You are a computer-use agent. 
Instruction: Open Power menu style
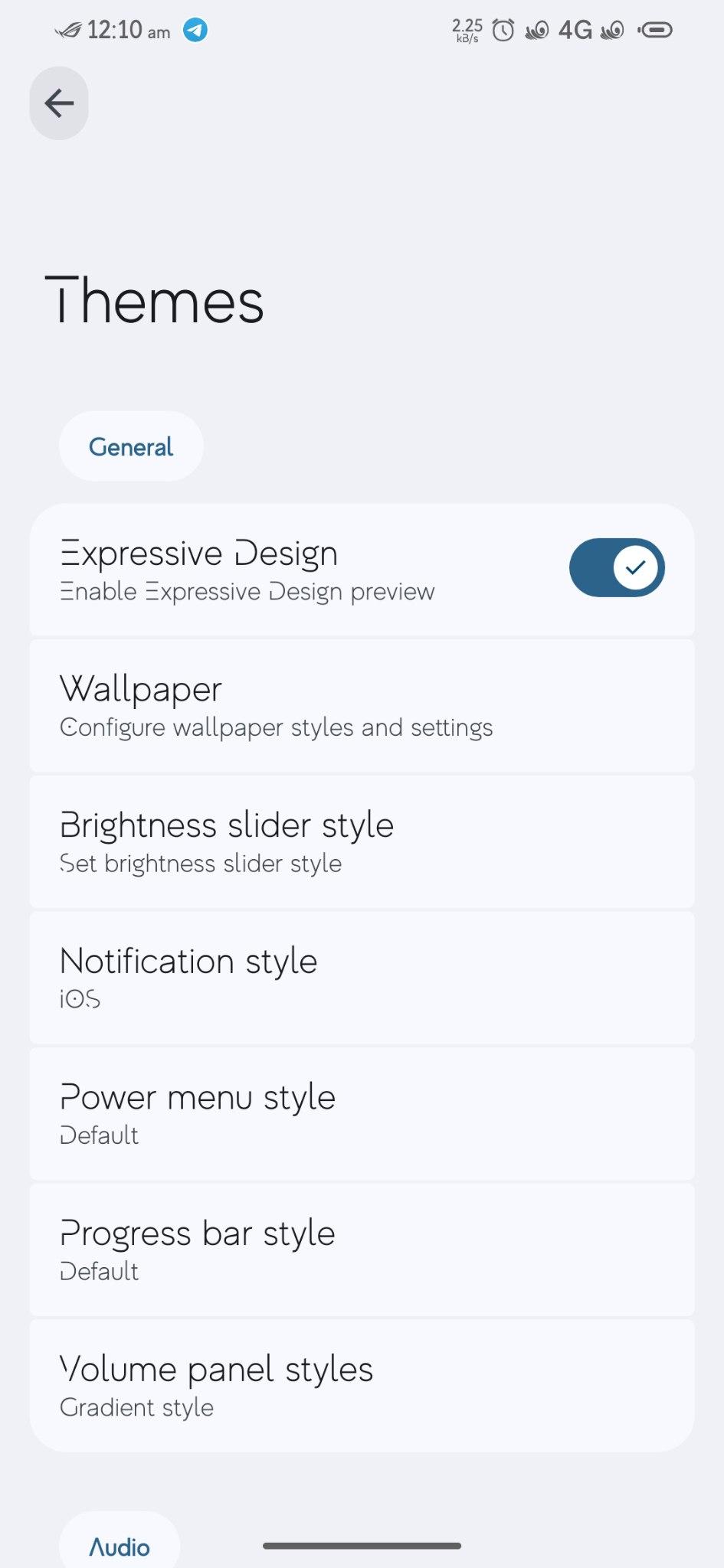(x=362, y=1114)
